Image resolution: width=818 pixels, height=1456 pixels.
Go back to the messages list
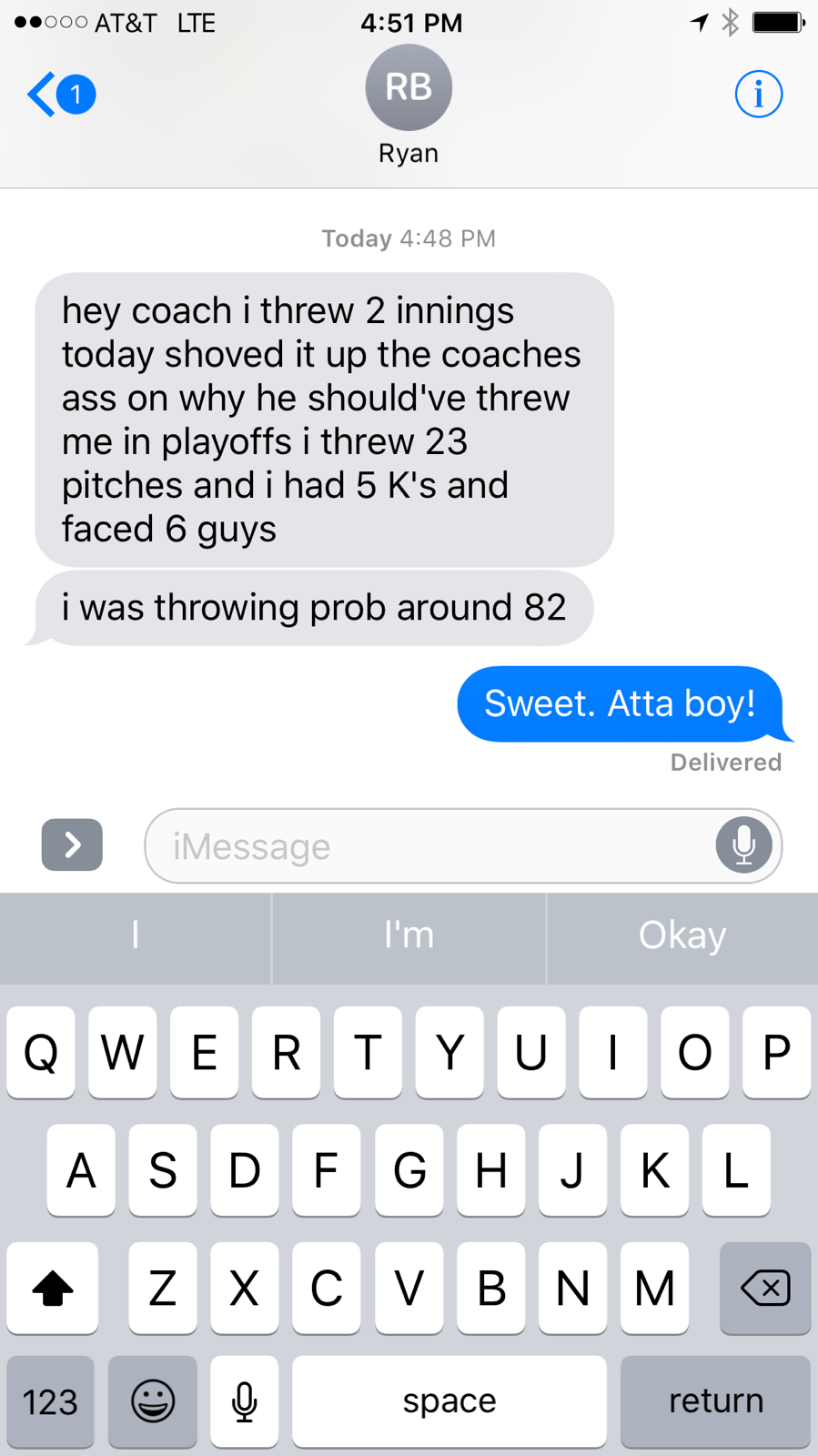60,94
